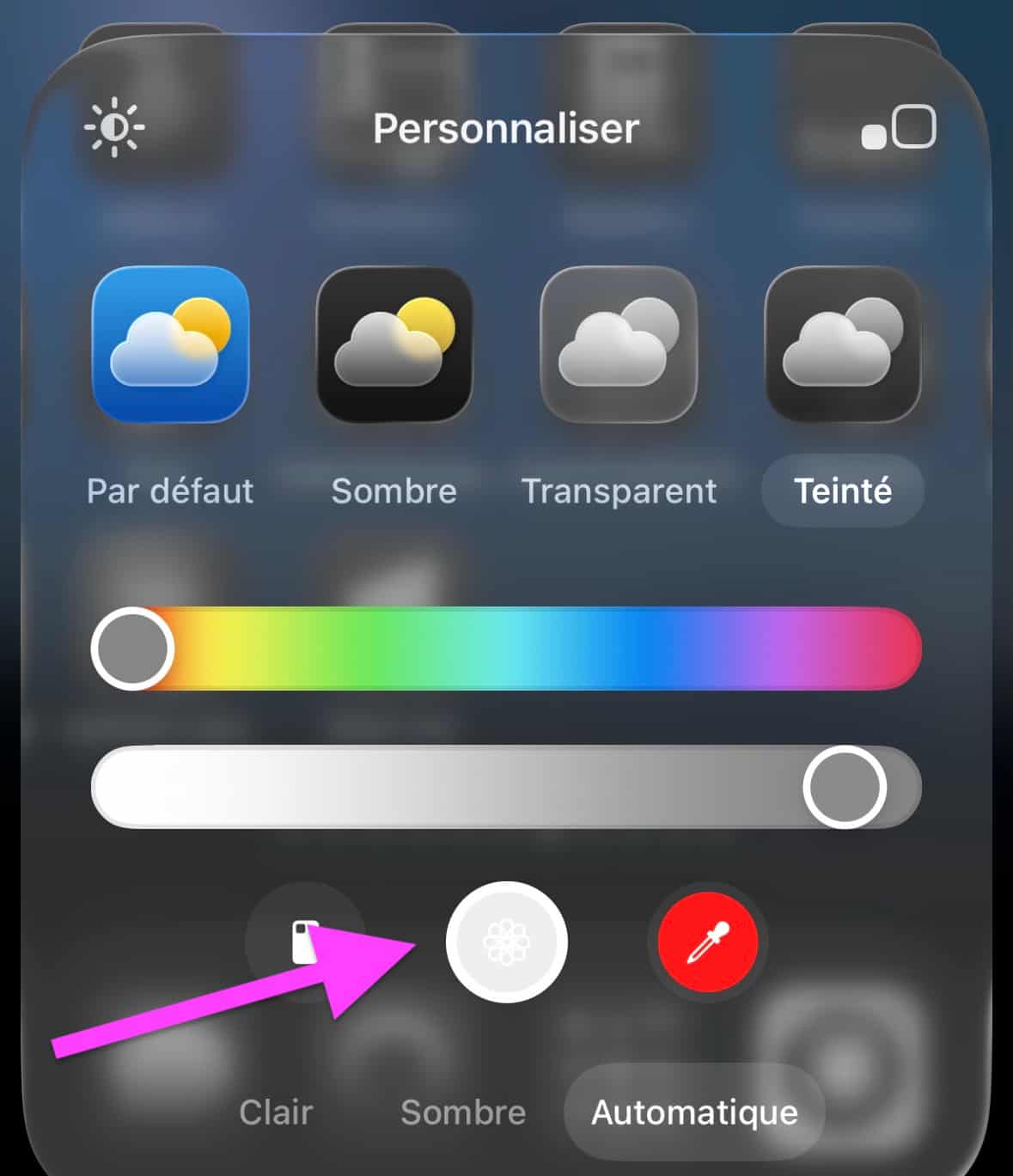The image size is (1013, 1176).
Task: Switch to the Clair appearance
Action: [276, 1112]
